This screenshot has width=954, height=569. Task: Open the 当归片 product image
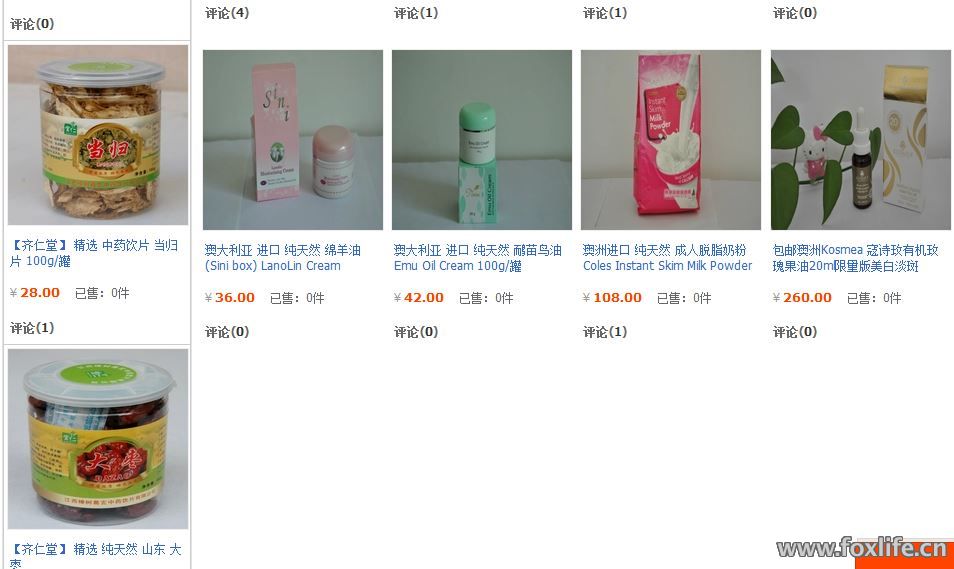(98, 135)
